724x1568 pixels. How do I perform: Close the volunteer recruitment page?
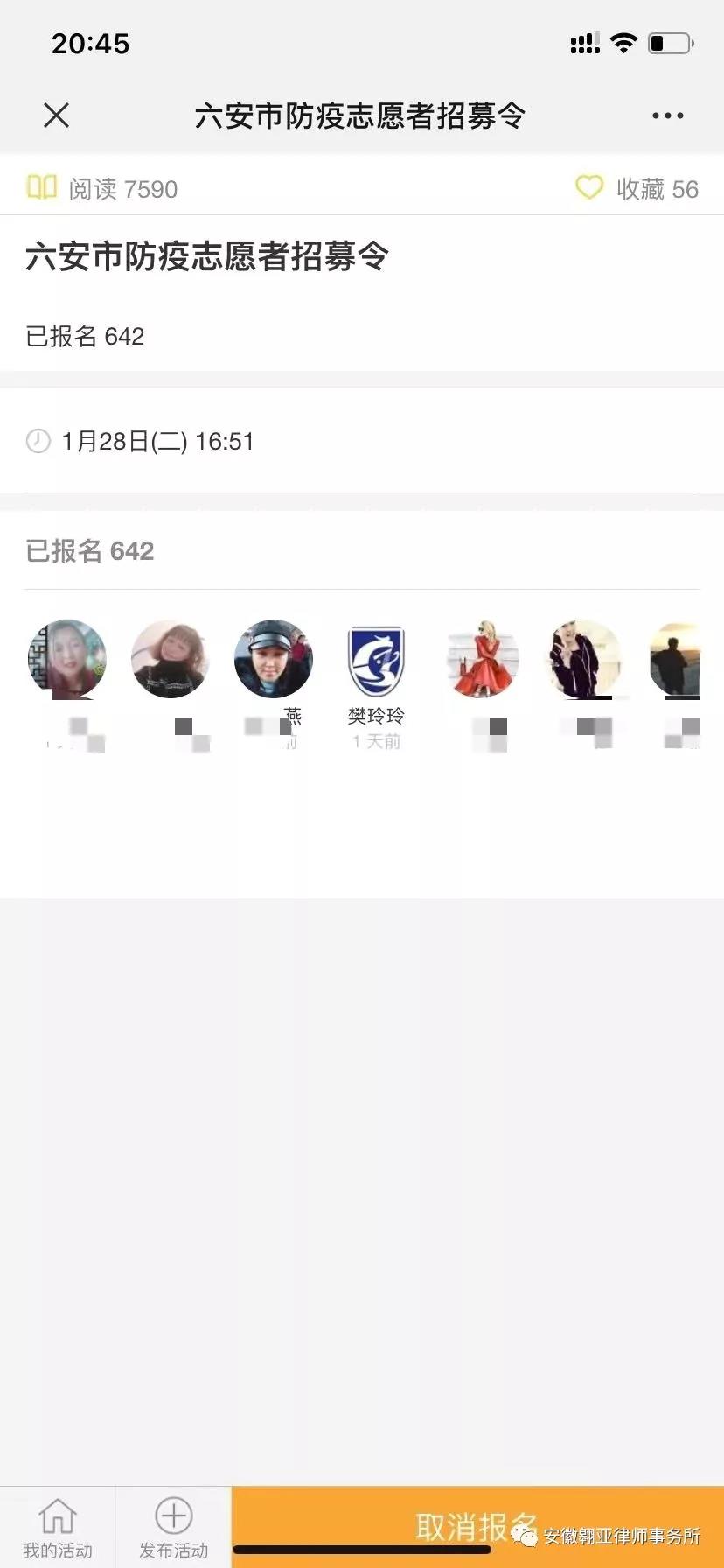point(57,115)
